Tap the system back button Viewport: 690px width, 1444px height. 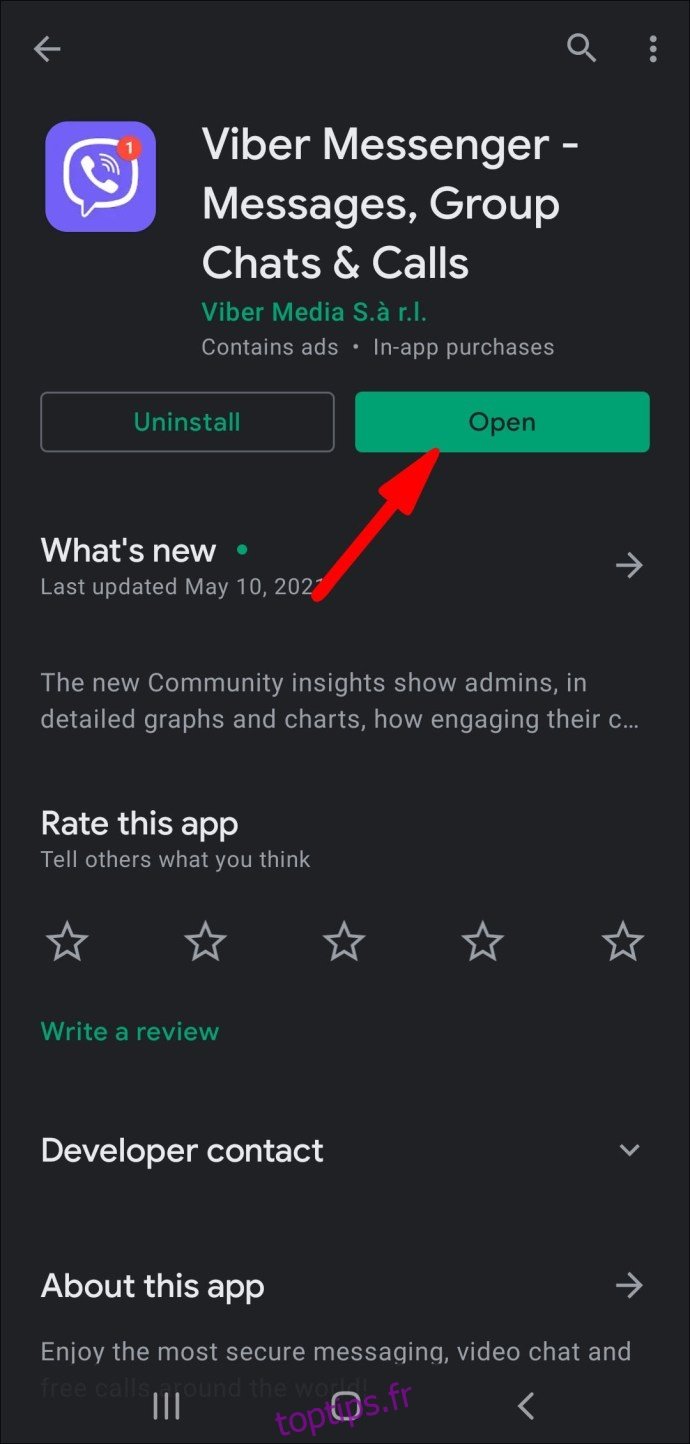pyautogui.click(x=526, y=1407)
